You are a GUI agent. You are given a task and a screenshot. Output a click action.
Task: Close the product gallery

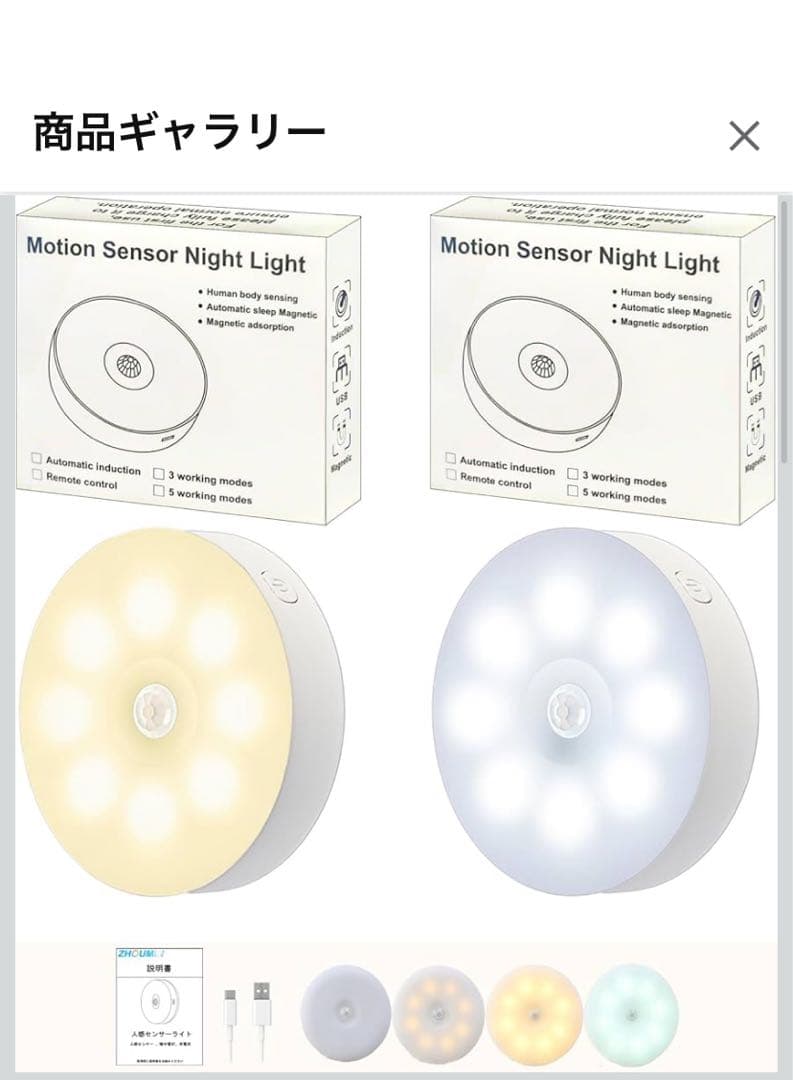click(x=744, y=136)
